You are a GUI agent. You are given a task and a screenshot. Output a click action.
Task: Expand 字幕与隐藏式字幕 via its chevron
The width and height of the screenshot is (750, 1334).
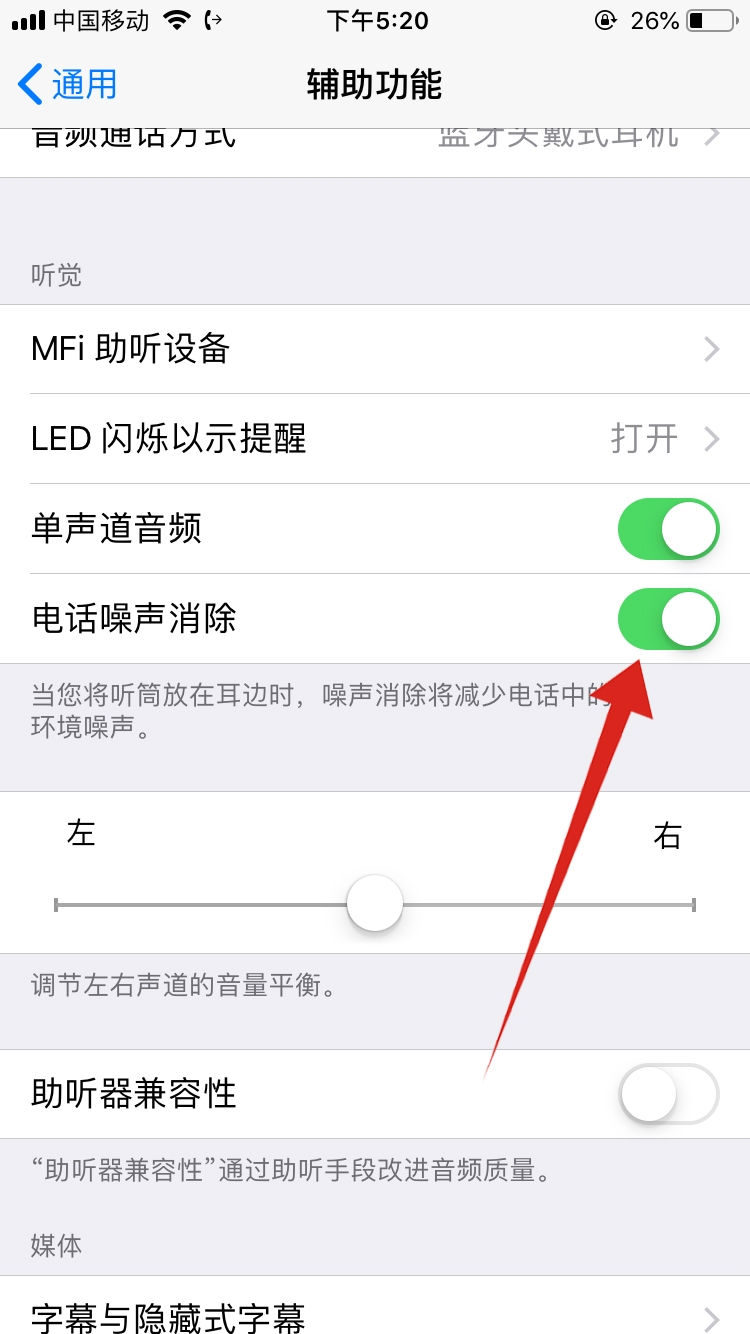[711, 1318]
